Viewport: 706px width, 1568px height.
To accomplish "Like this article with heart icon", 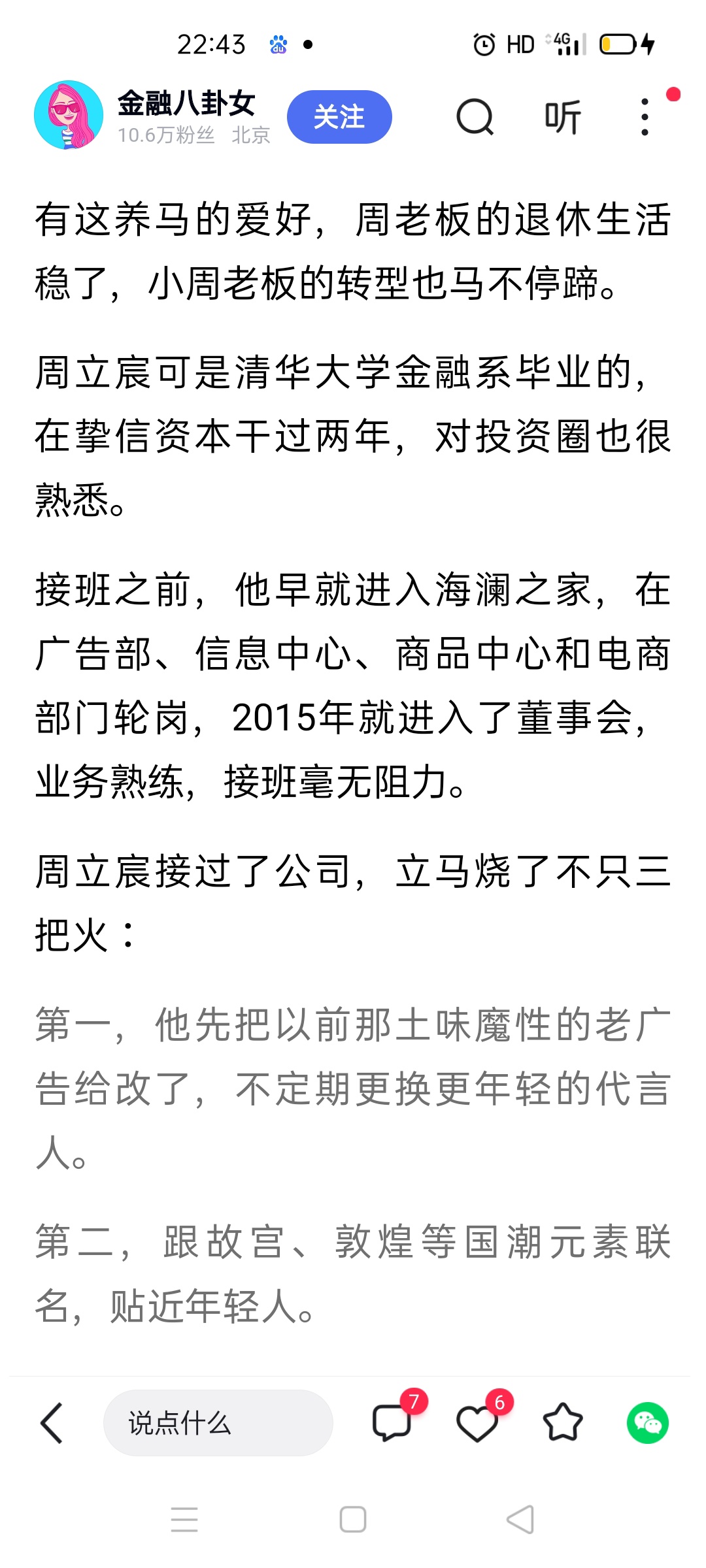I will pos(477,1422).
